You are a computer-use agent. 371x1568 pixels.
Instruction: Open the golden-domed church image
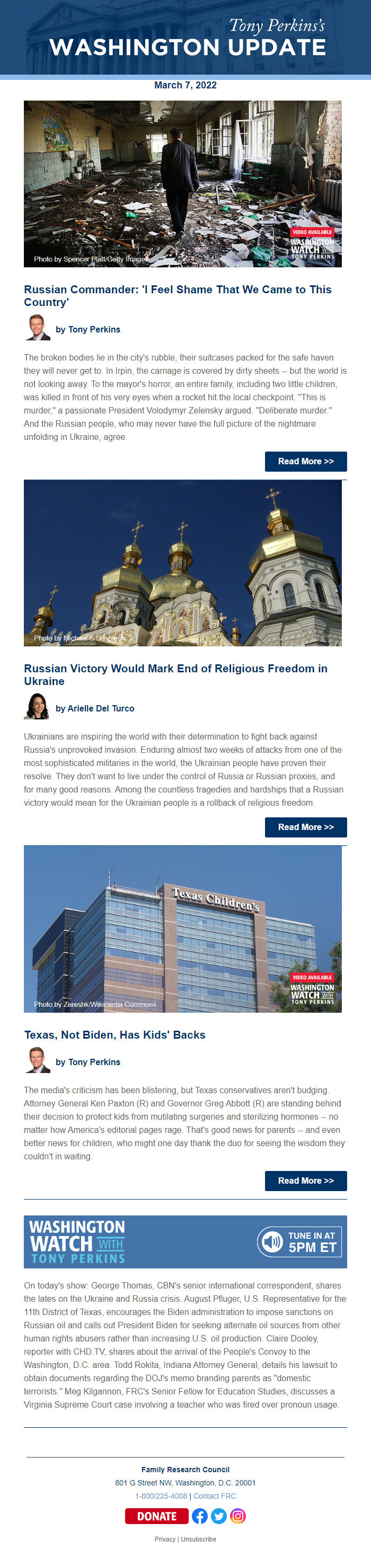(183, 563)
